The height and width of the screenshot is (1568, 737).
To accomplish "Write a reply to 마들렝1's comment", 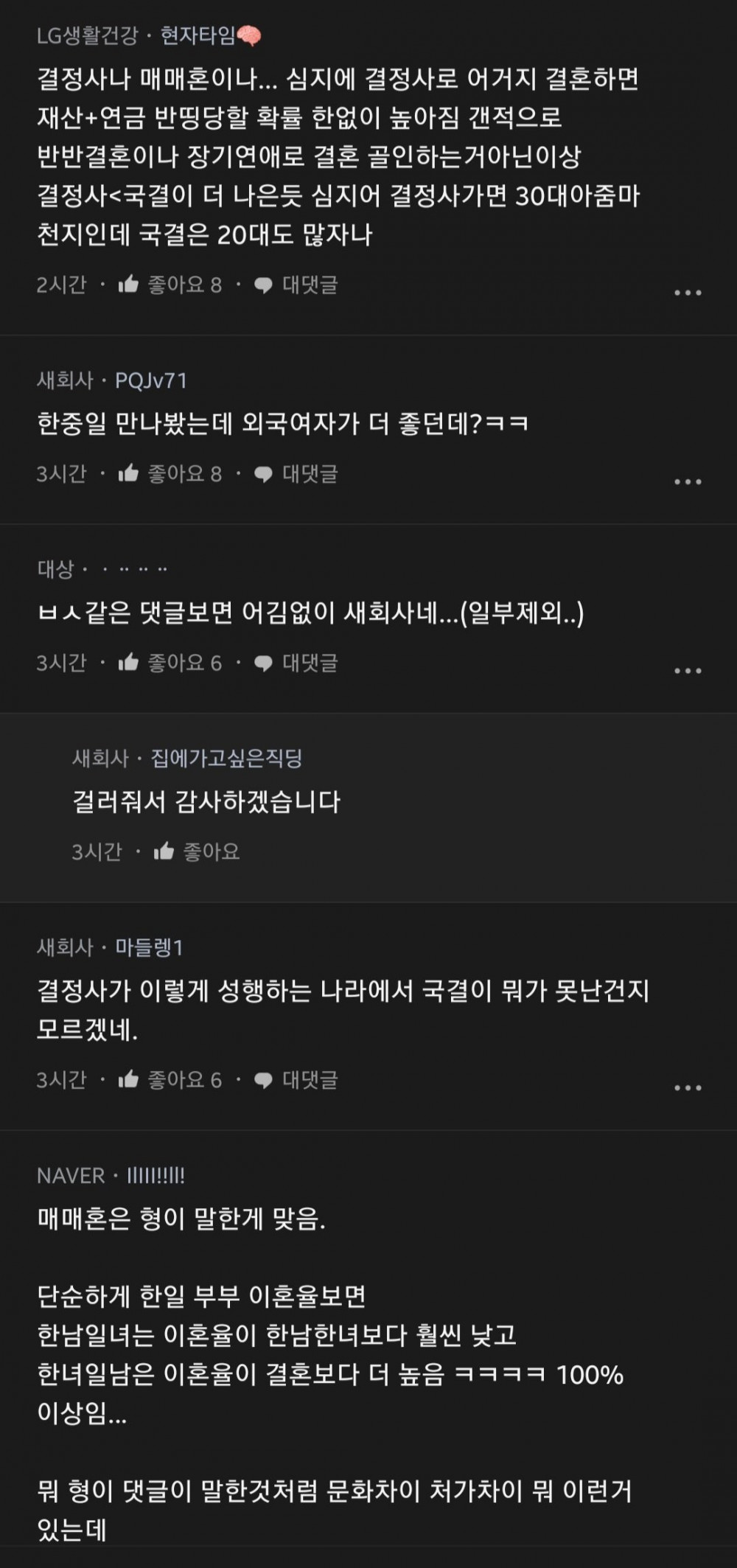I will 296,1080.
